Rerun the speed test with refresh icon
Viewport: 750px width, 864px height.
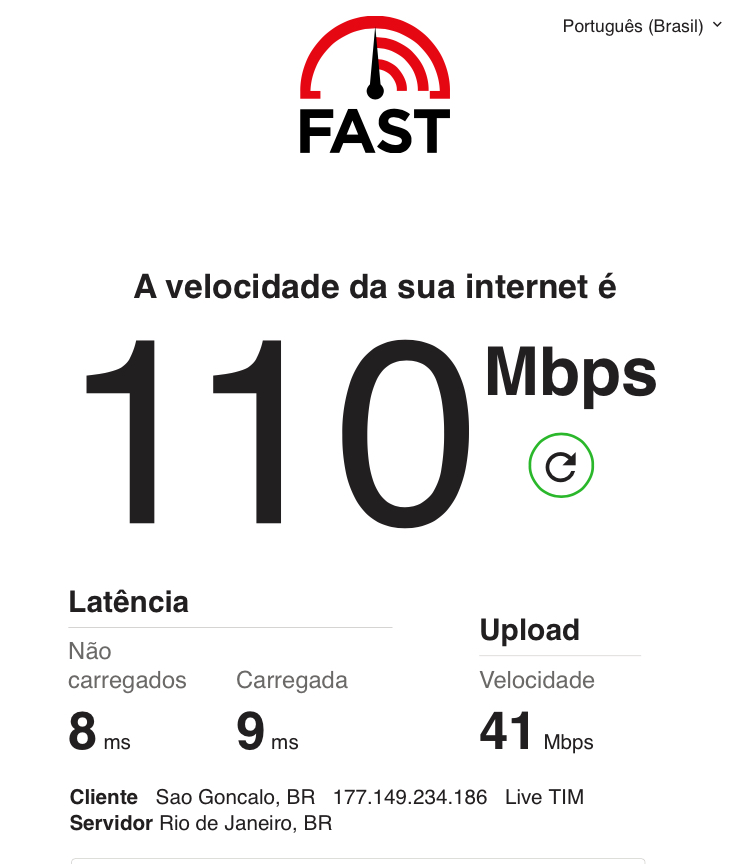click(561, 466)
